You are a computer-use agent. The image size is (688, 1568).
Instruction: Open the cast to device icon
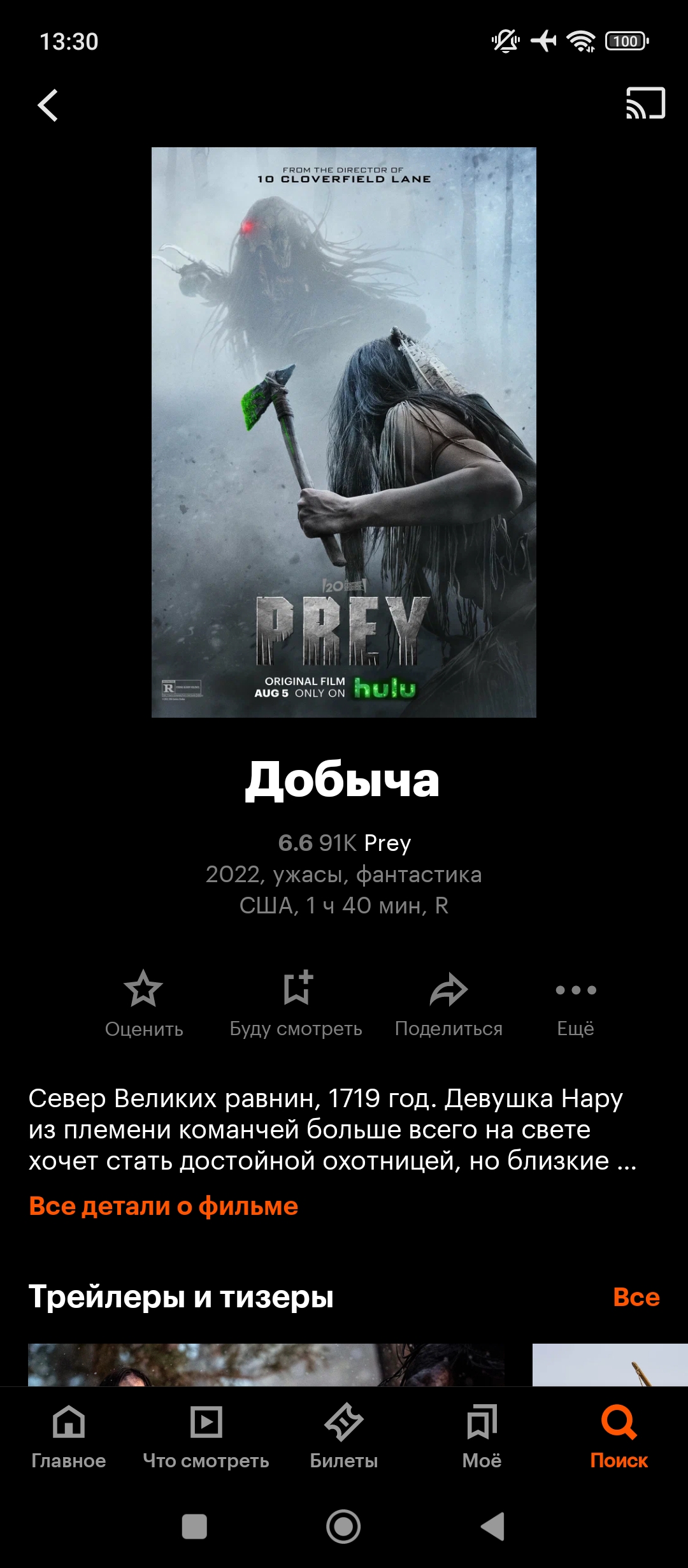pos(645,103)
